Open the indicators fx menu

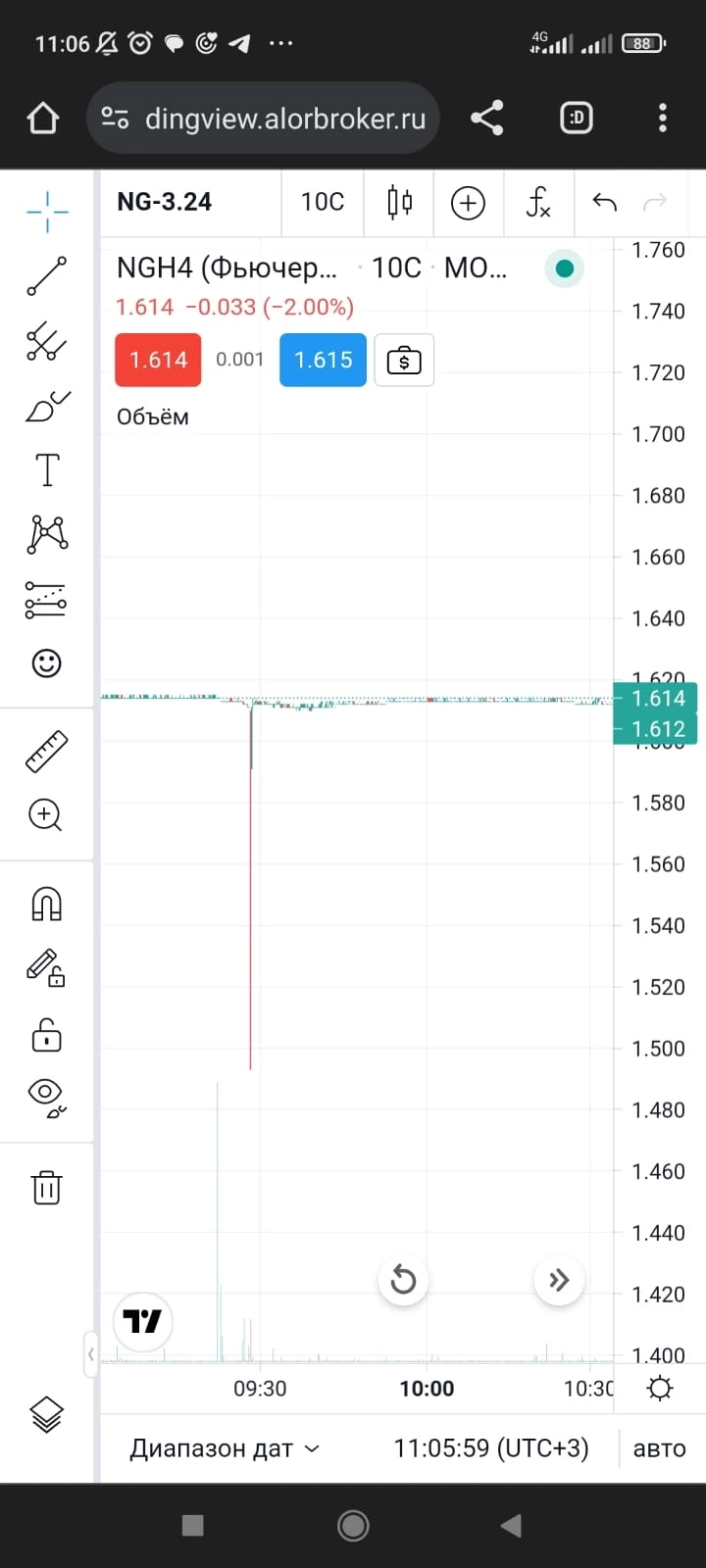pyautogui.click(x=537, y=203)
